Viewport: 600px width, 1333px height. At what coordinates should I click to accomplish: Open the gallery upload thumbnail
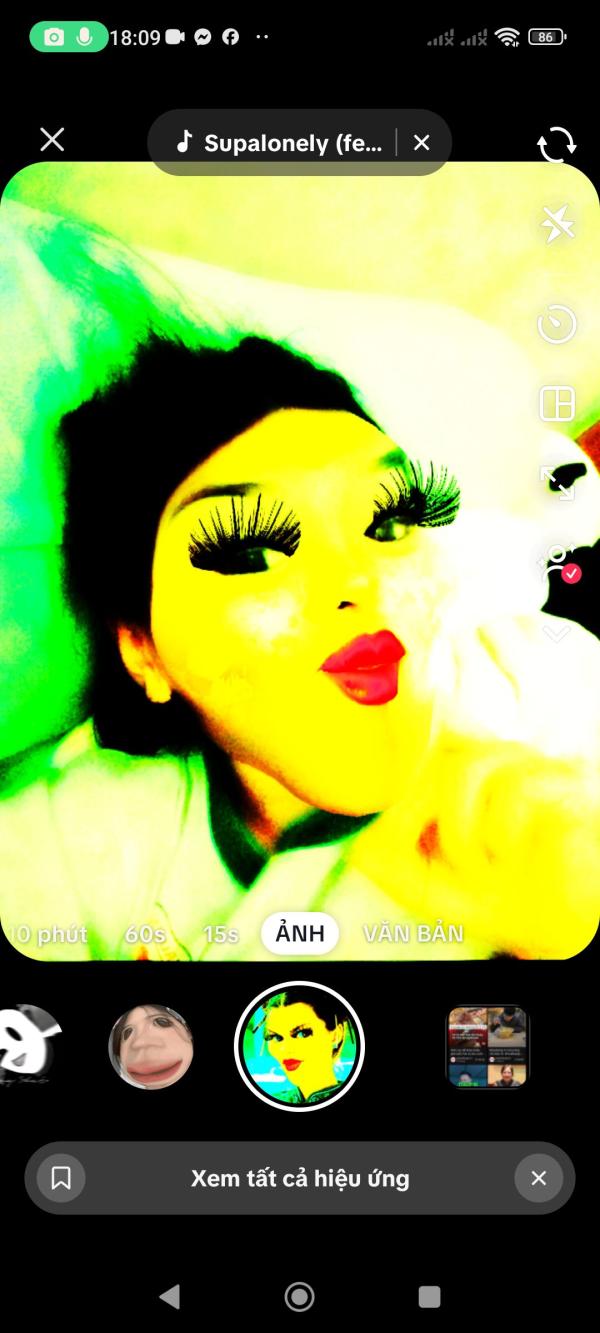click(x=488, y=1047)
